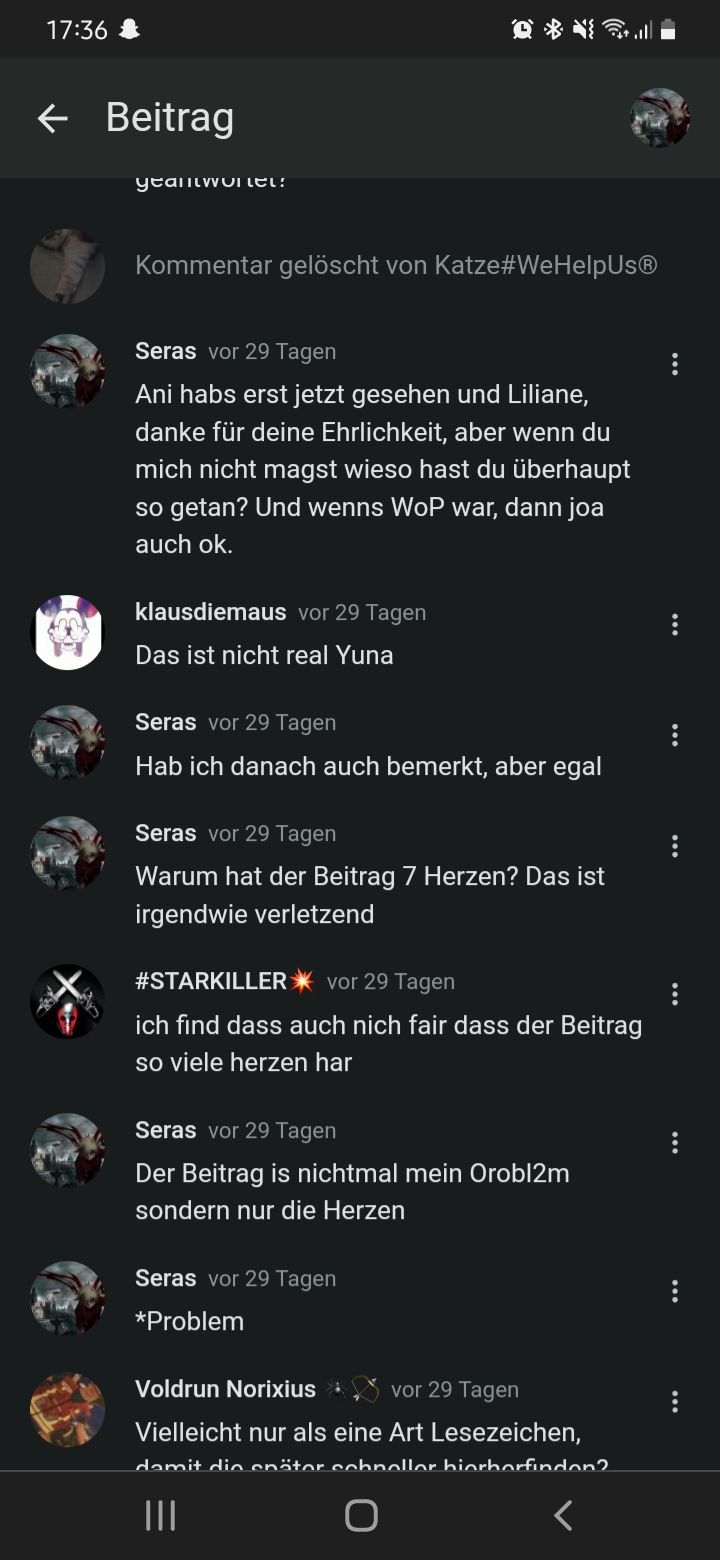
Task: Open the overflow menu on klausdiemaus's comment
Action: (675, 625)
